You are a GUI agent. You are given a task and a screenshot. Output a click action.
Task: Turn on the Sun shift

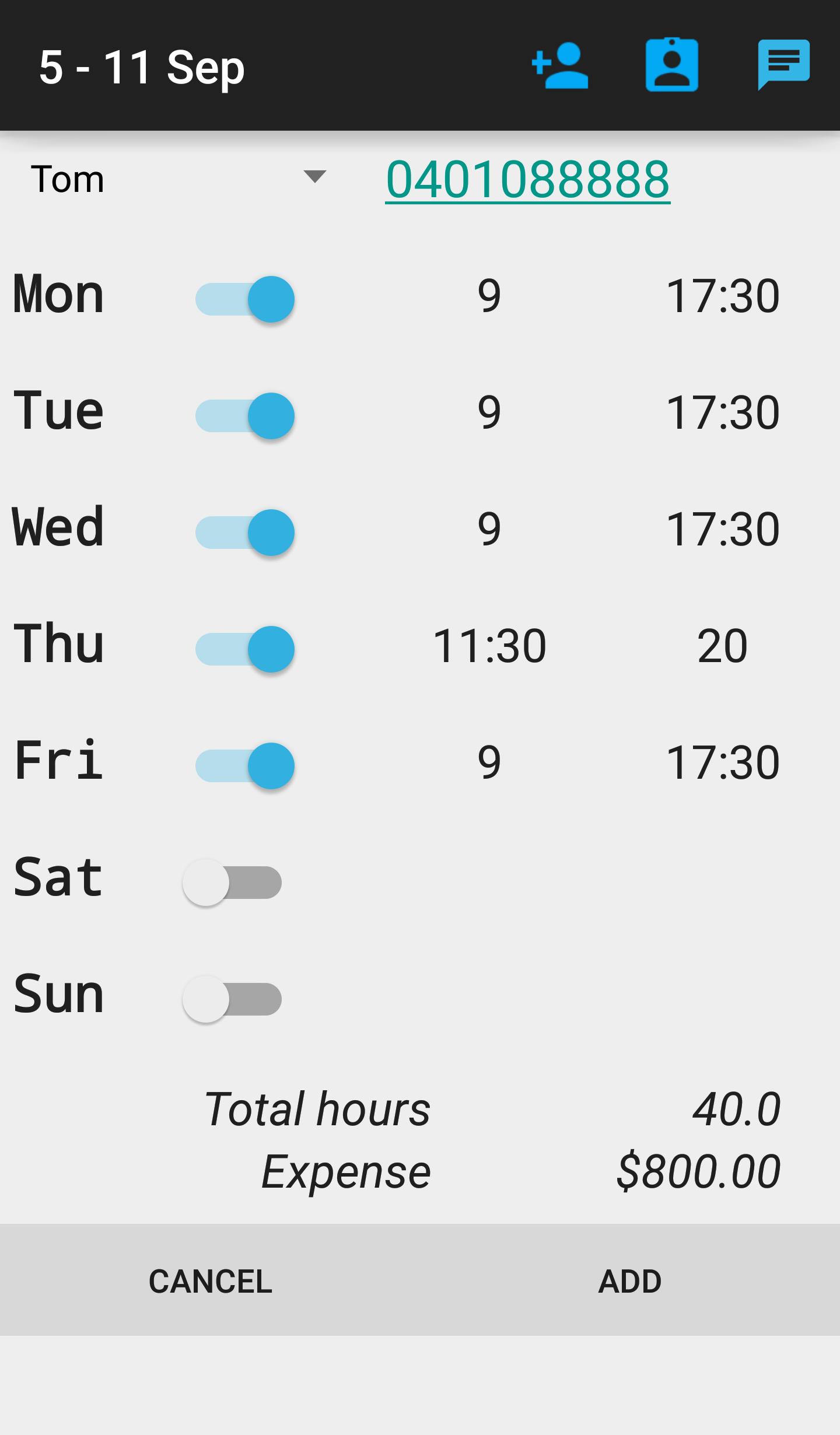coord(232,999)
